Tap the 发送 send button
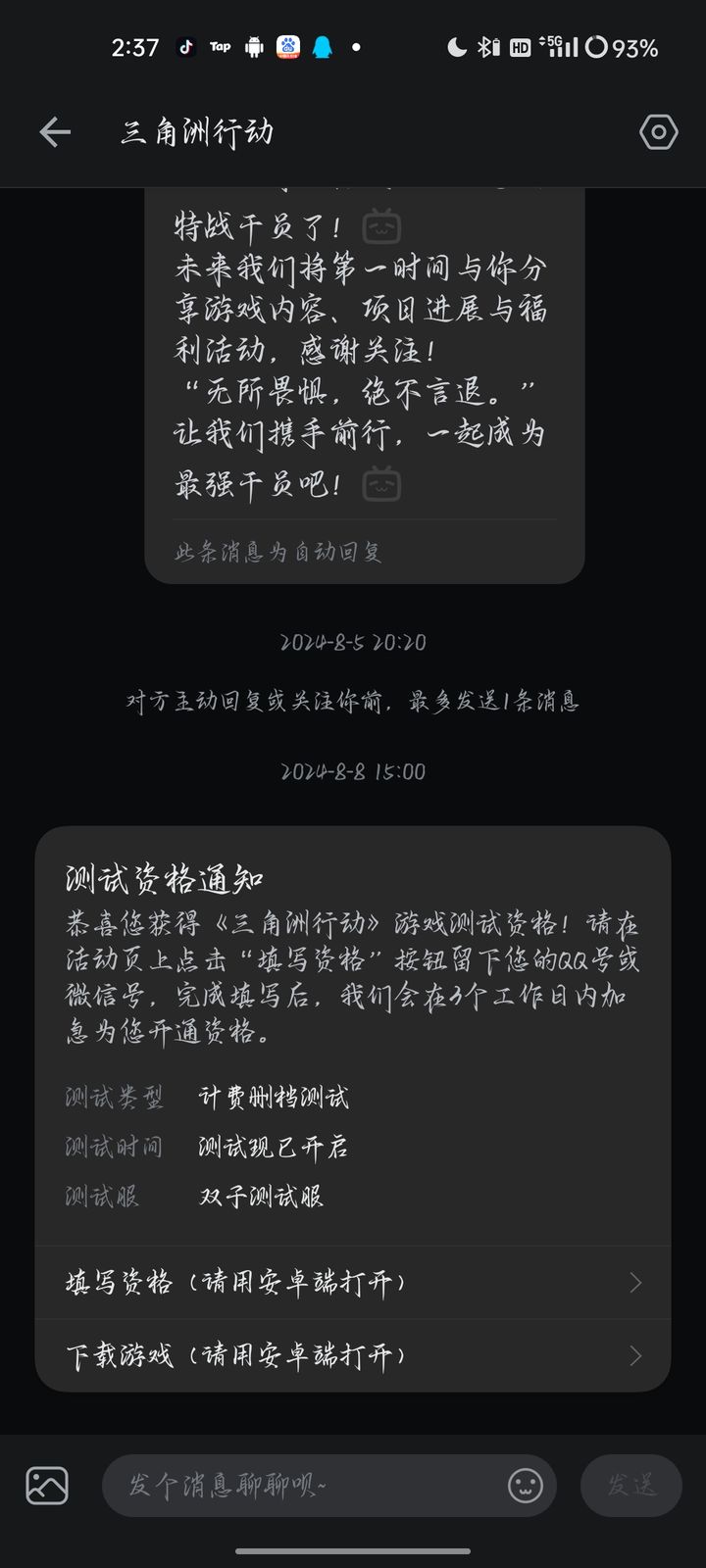Viewport: 706px width, 1568px height. coord(630,1486)
